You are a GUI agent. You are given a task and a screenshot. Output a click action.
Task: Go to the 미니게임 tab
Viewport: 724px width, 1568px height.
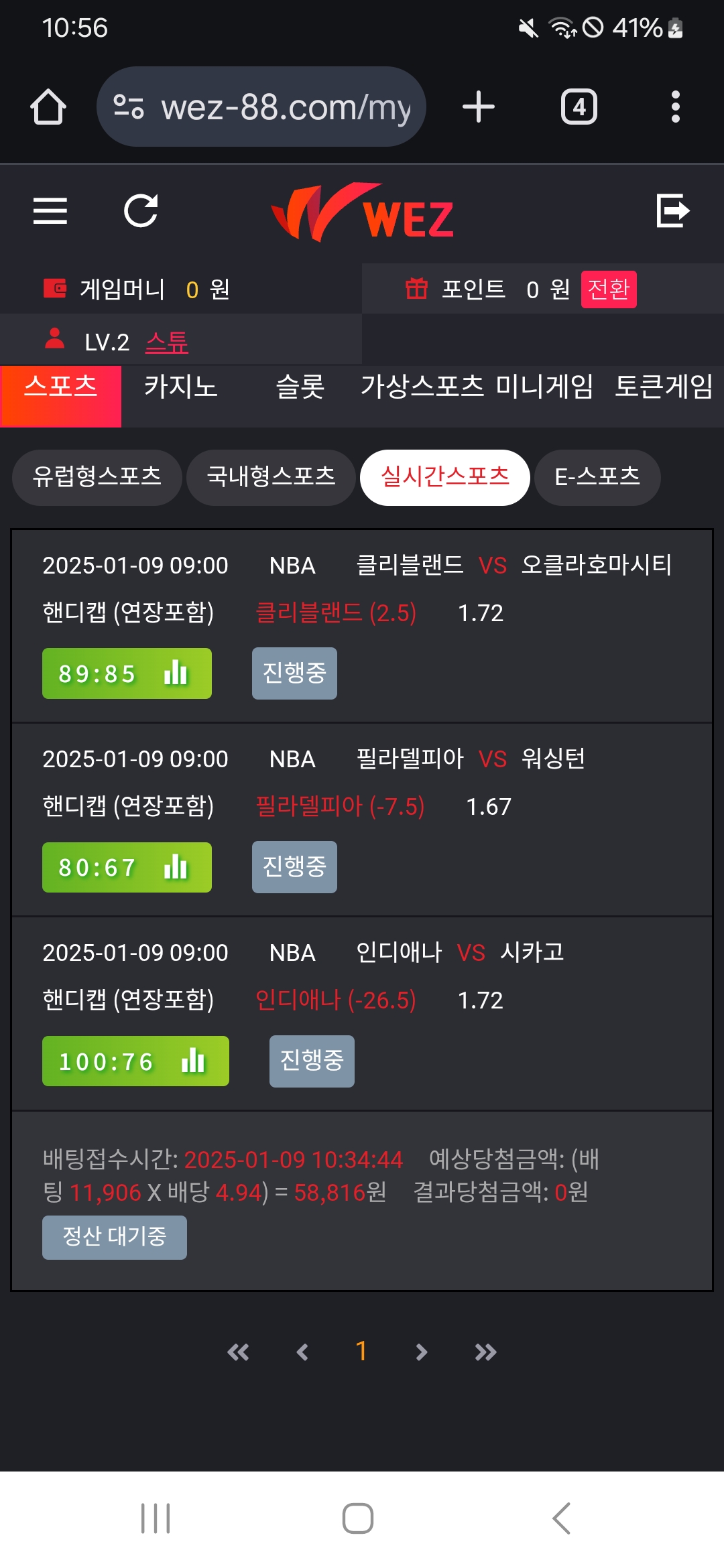(x=544, y=387)
